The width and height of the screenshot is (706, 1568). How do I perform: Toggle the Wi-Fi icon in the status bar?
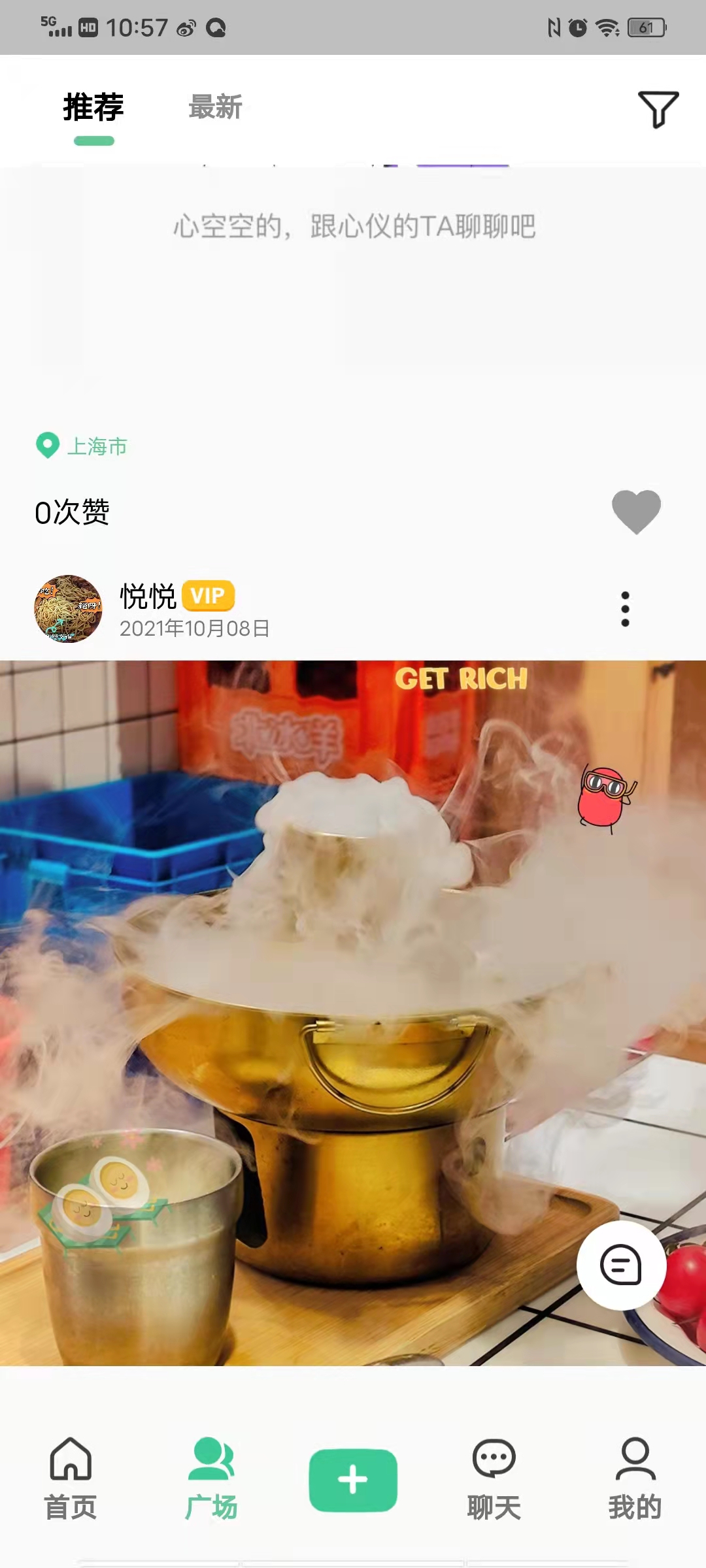[x=608, y=27]
